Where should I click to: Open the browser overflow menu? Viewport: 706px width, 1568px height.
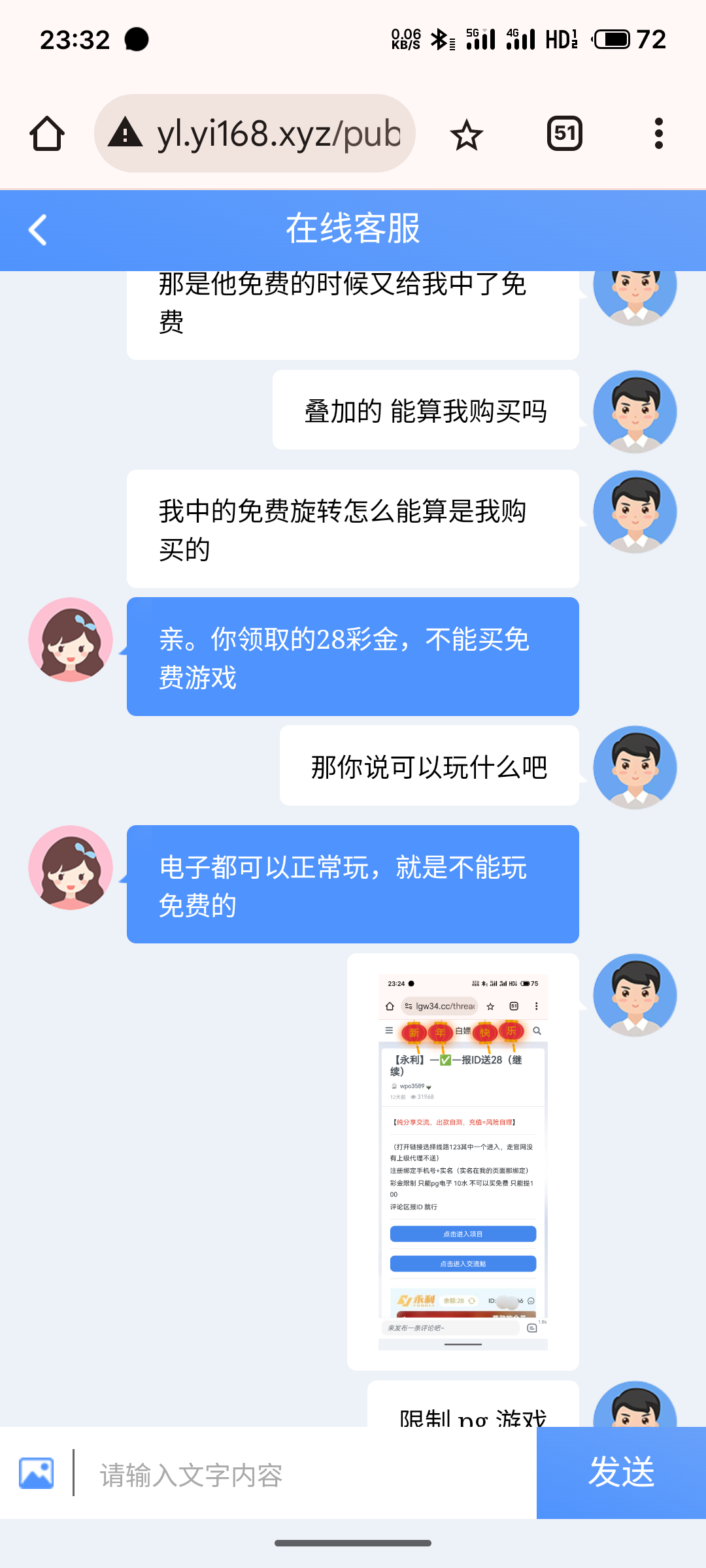[658, 134]
